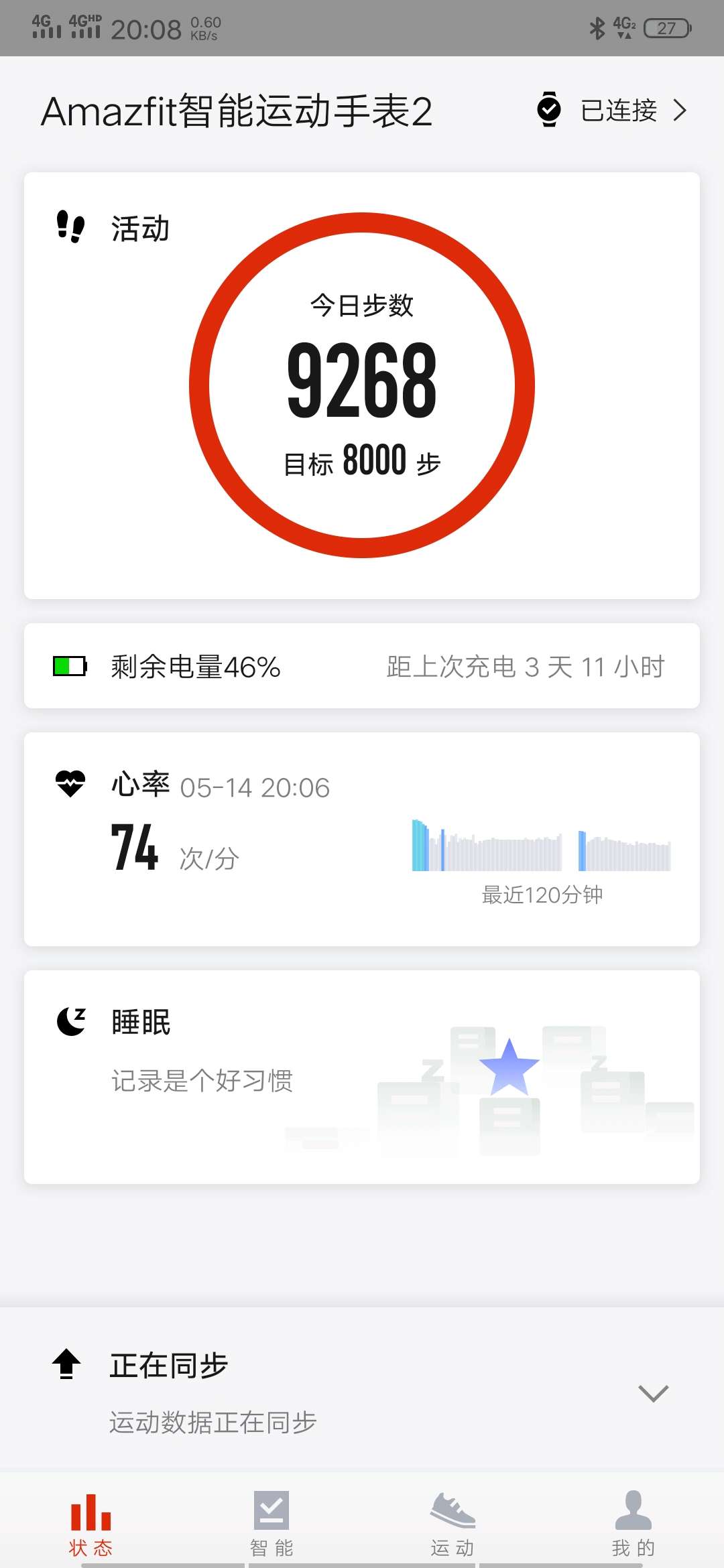Tap 记录是个好习惯 sleep prompt
Viewport: 724px width, 1568px height.
204,1079
